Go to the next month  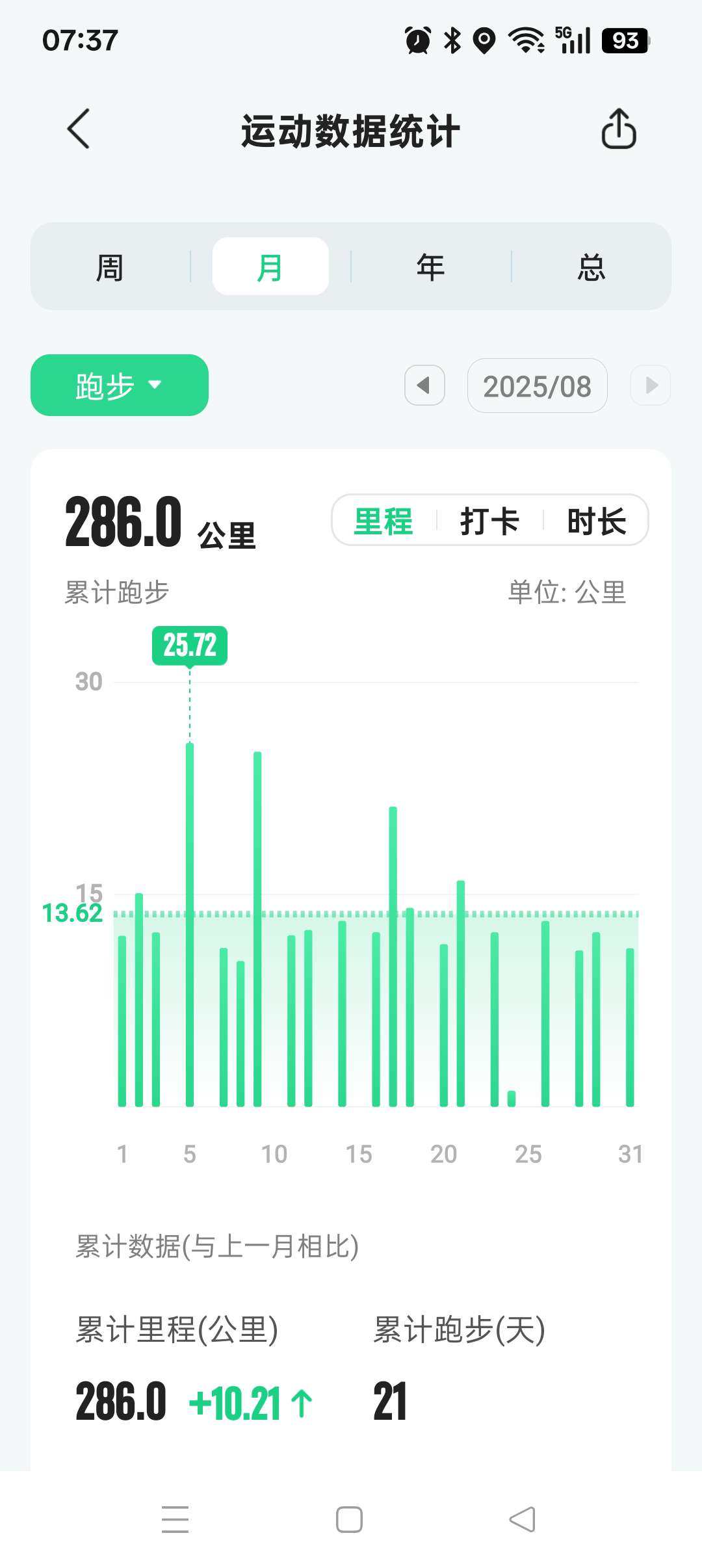pyautogui.click(x=651, y=385)
